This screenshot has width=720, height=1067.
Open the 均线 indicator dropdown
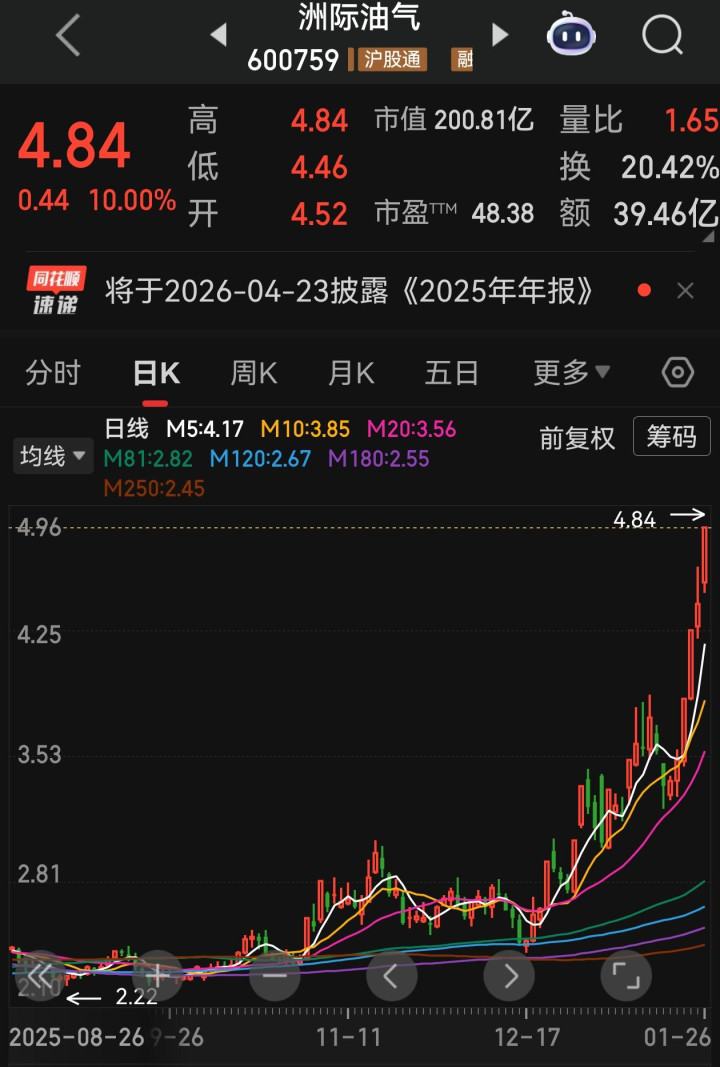point(52,457)
